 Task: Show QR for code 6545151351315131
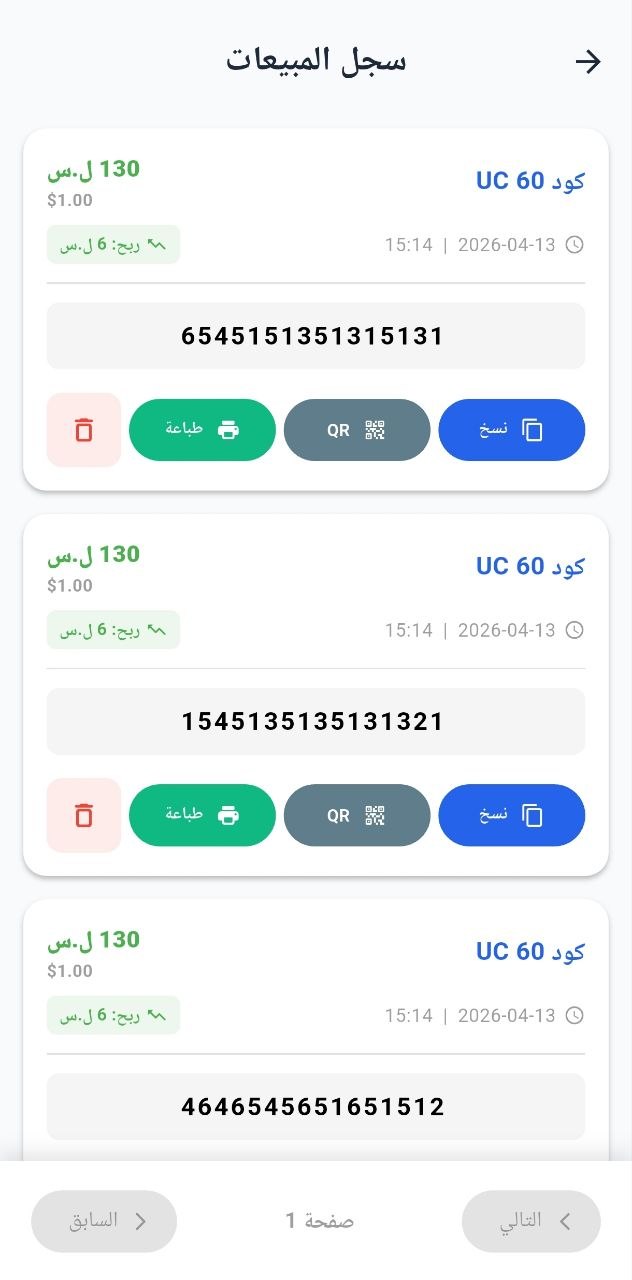pos(357,430)
